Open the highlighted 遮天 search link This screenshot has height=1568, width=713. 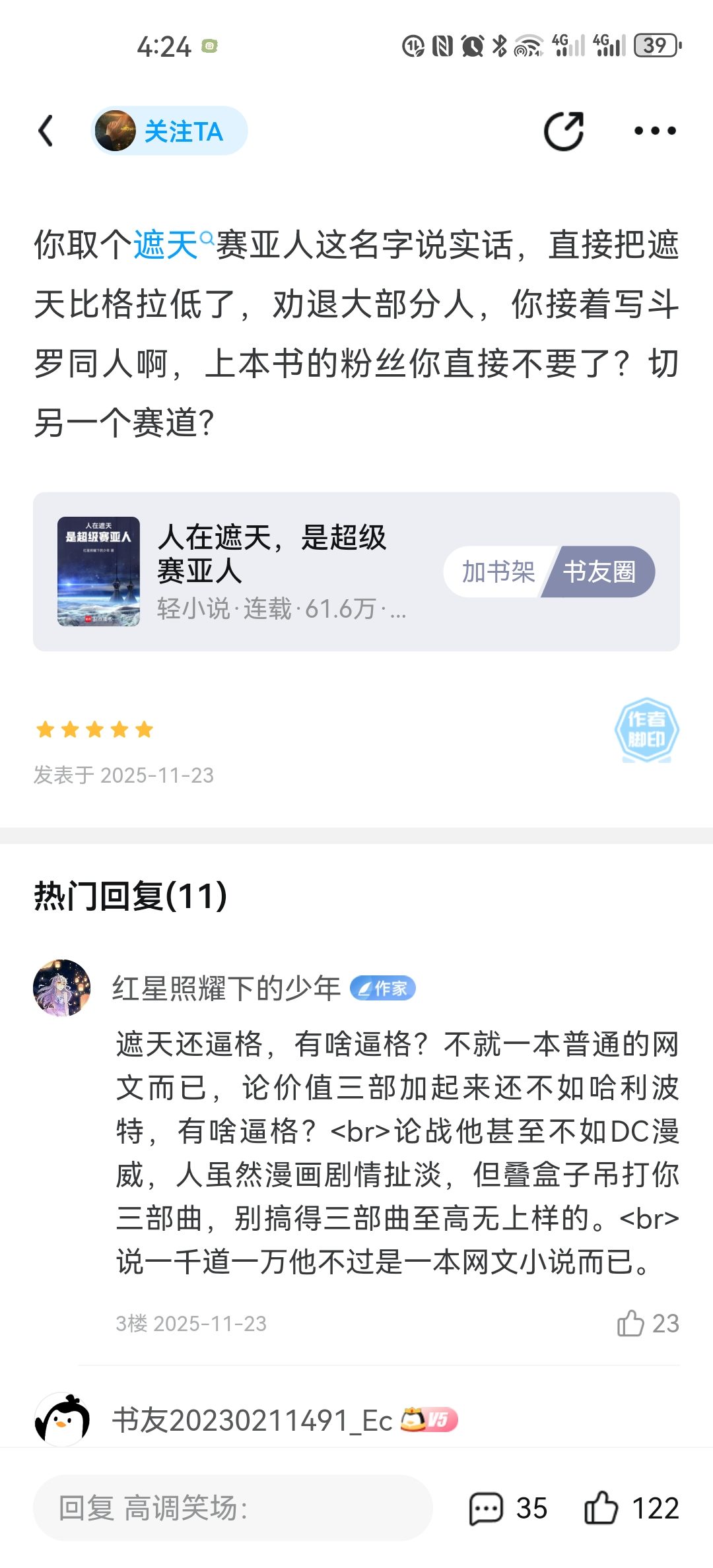pyautogui.click(x=168, y=245)
